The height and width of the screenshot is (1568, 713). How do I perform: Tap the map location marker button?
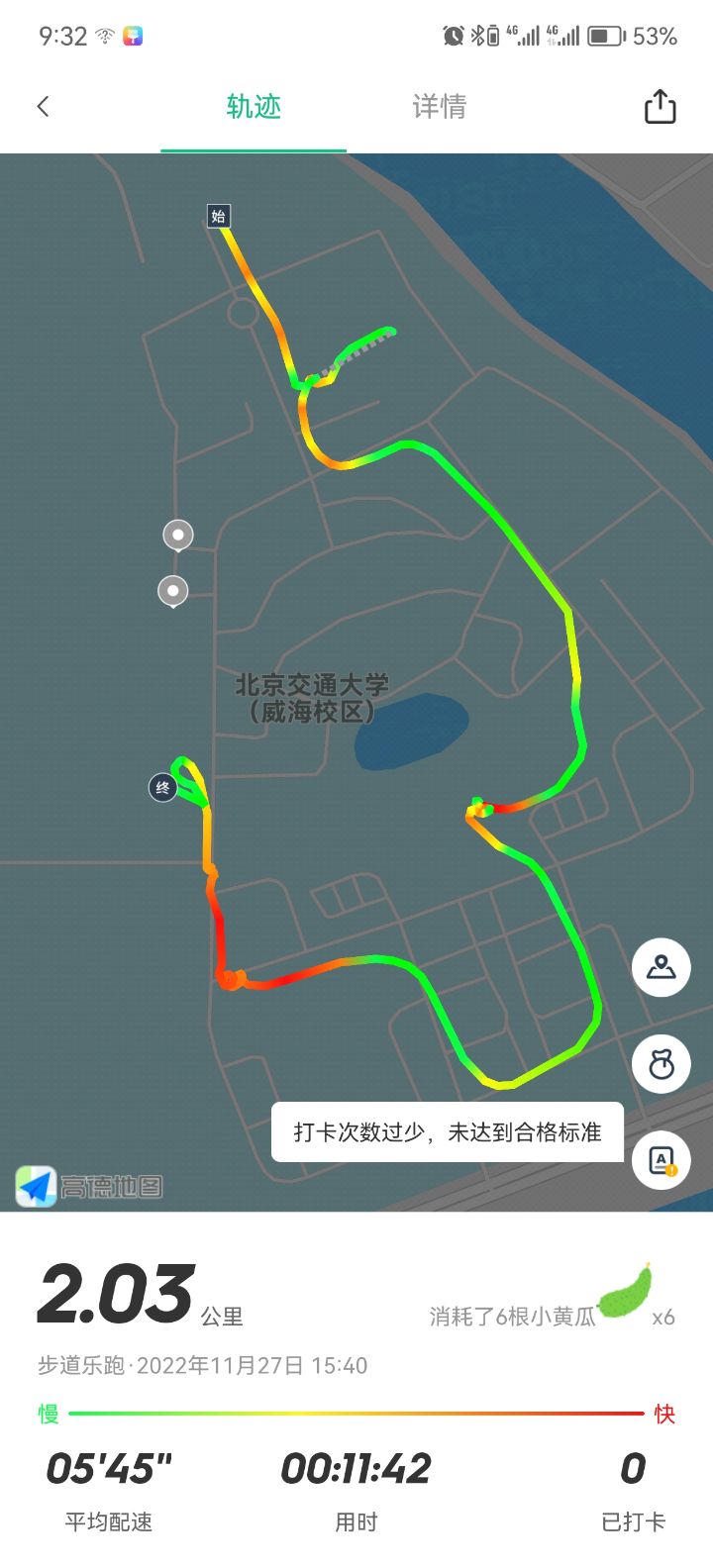coord(662,967)
